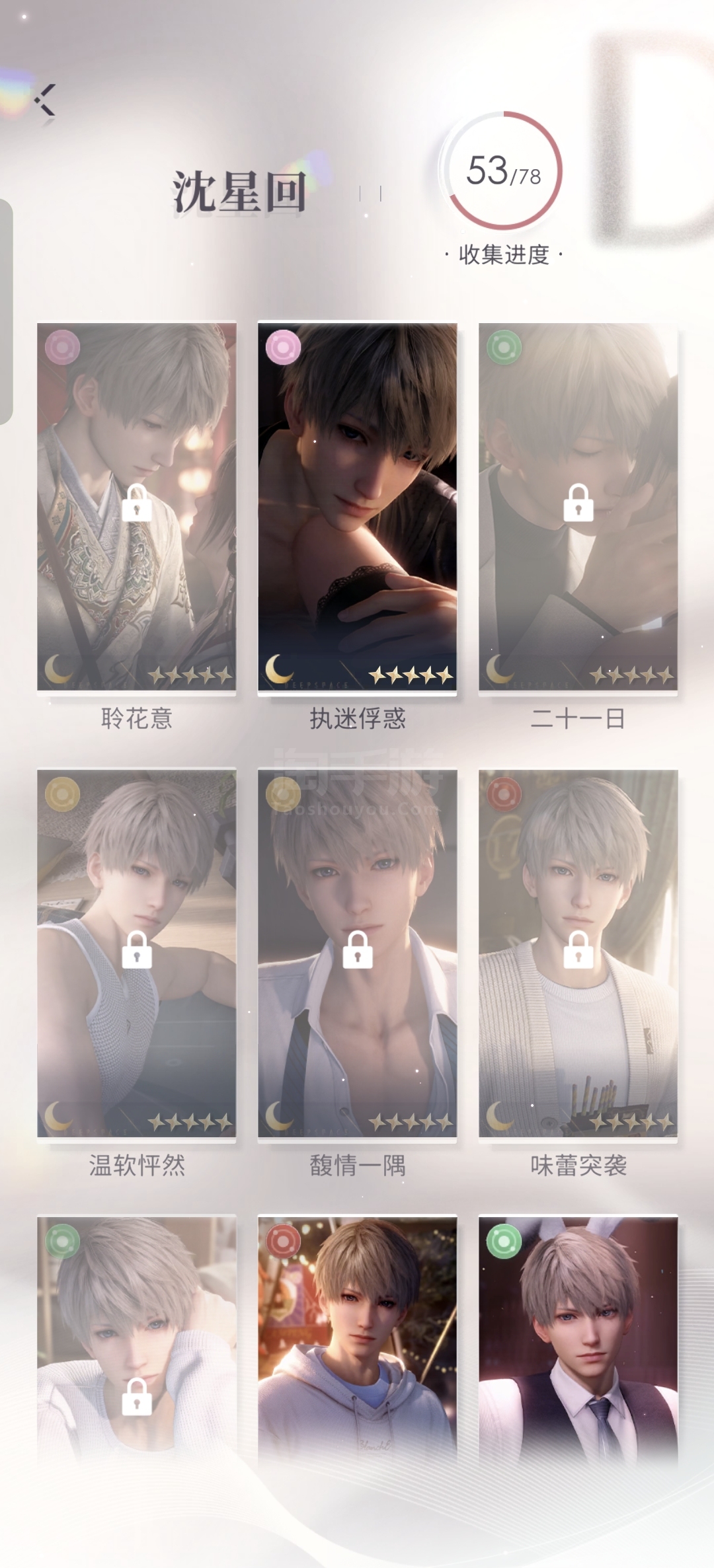
Task: Open the locked card 聆花意
Action: click(137, 507)
